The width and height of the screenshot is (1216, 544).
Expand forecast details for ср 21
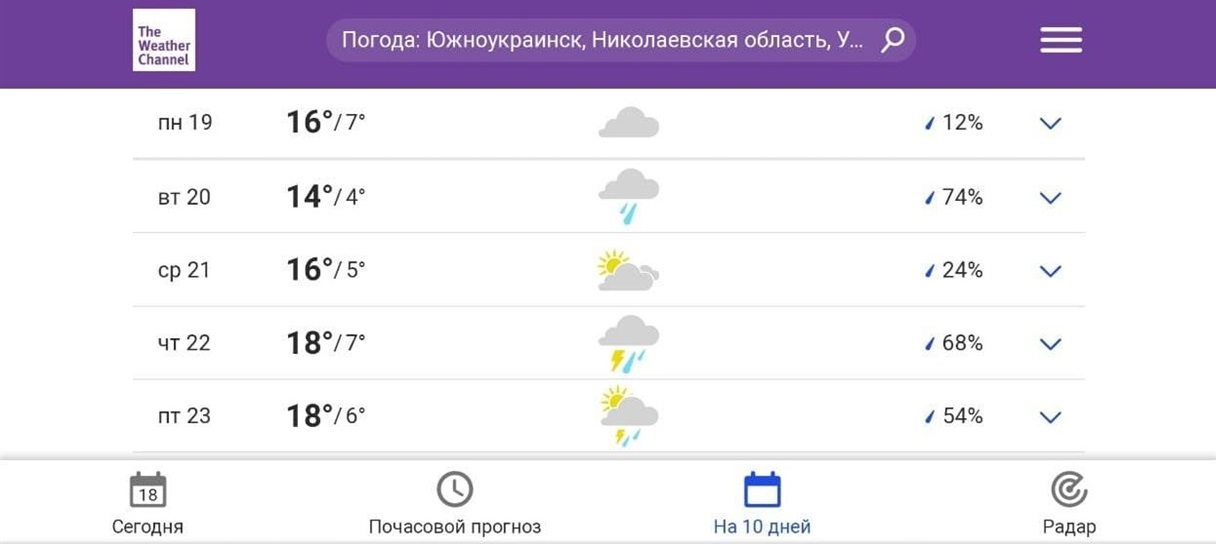click(1049, 271)
